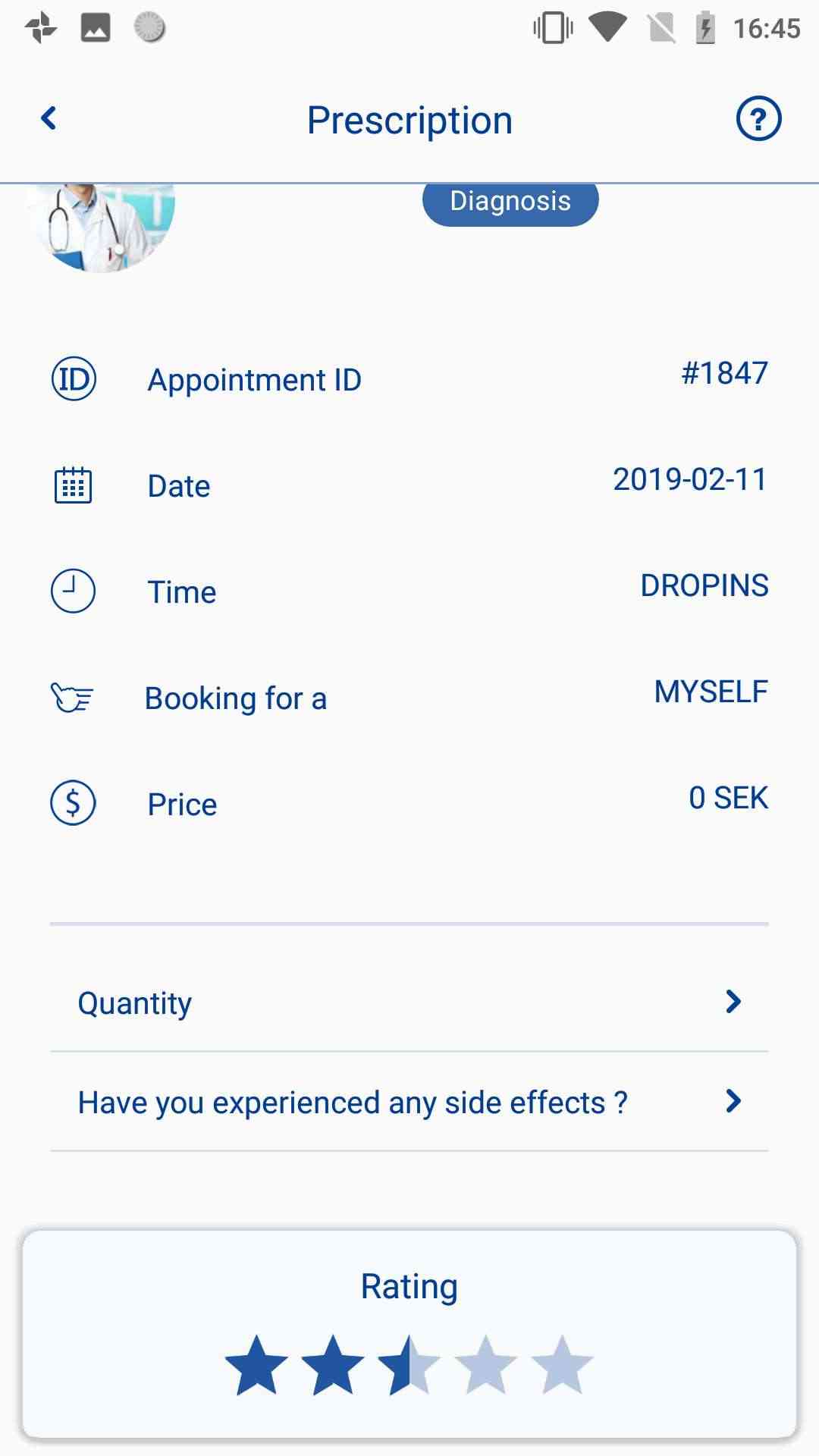Screen dimensions: 819x1456
Task: Open the side effects question row
Action: (x=409, y=1102)
